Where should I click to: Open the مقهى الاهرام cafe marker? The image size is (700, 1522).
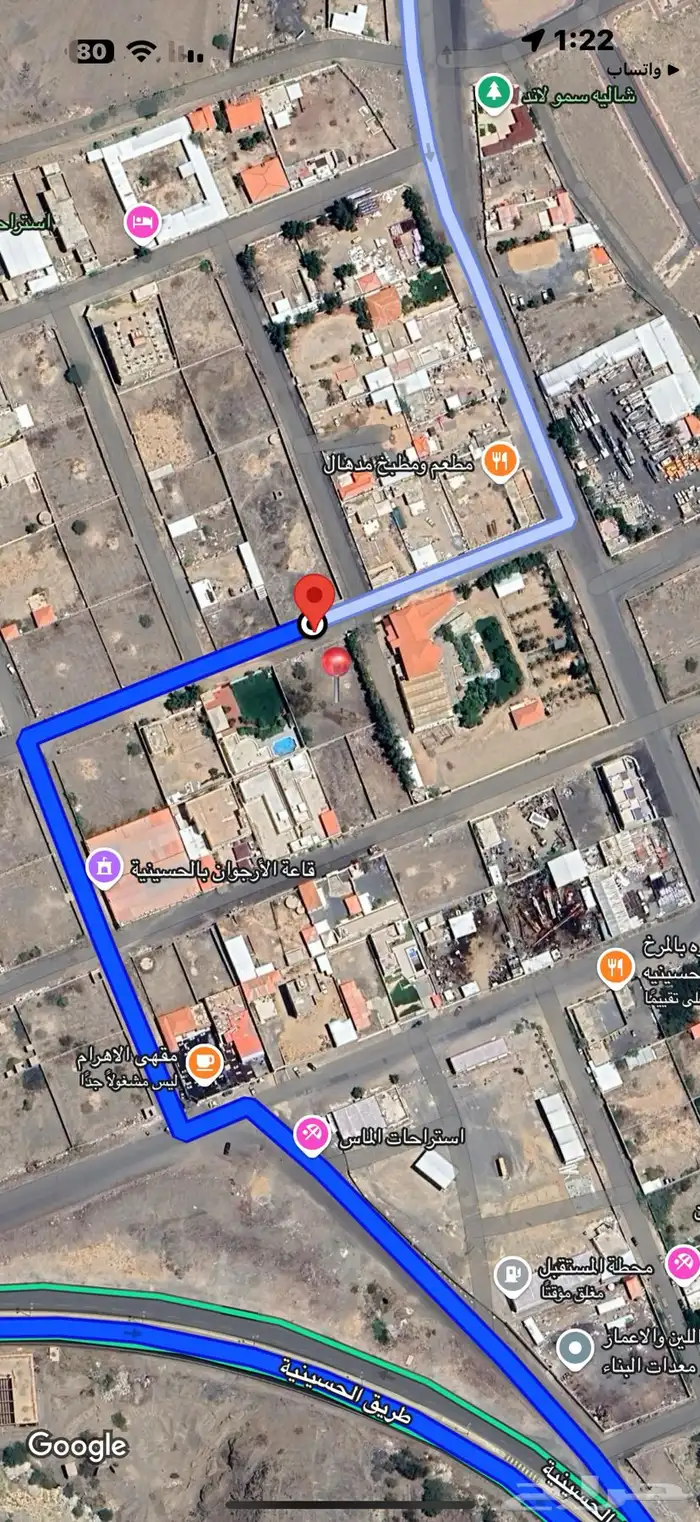coord(205,1062)
